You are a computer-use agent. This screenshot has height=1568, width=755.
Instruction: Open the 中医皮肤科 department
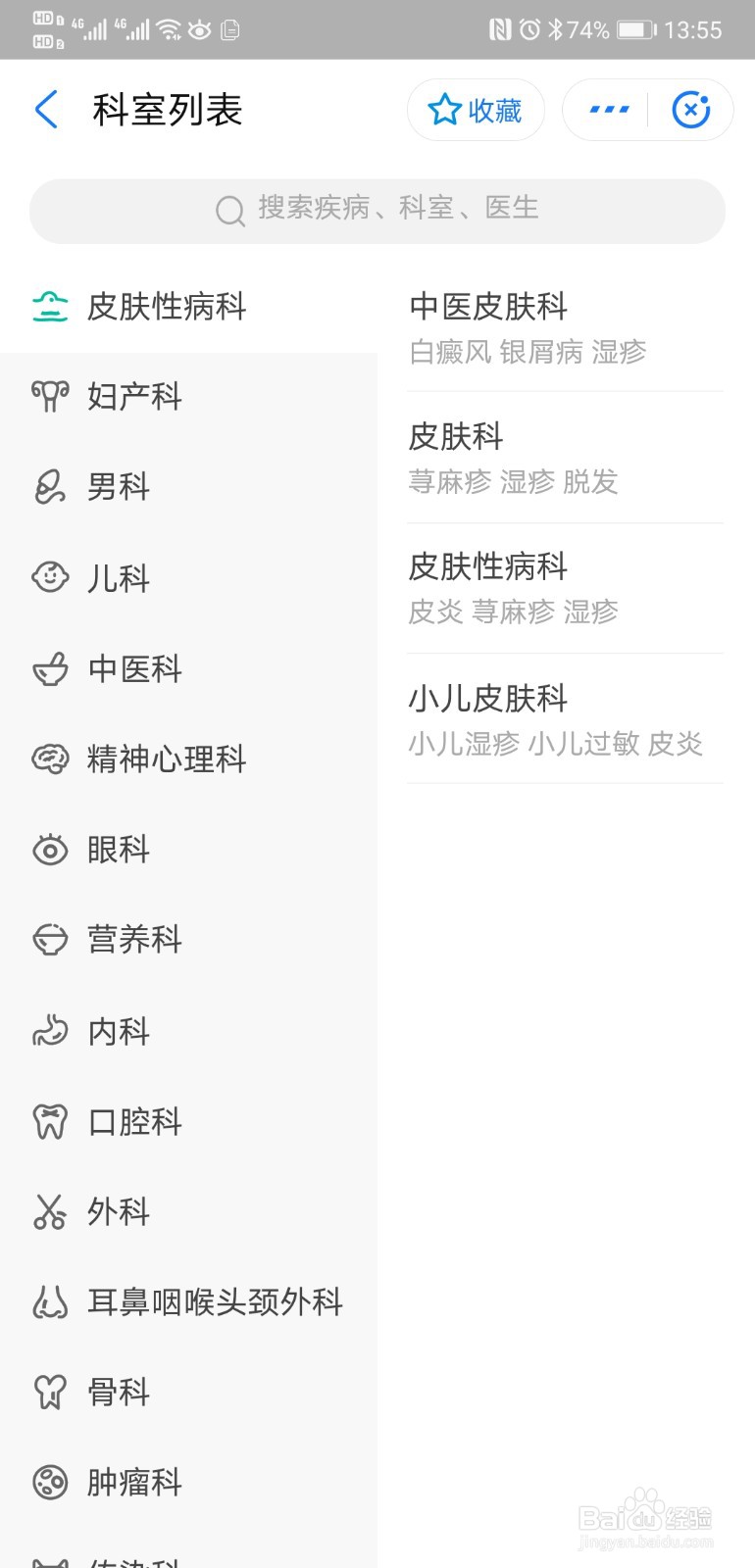click(566, 326)
